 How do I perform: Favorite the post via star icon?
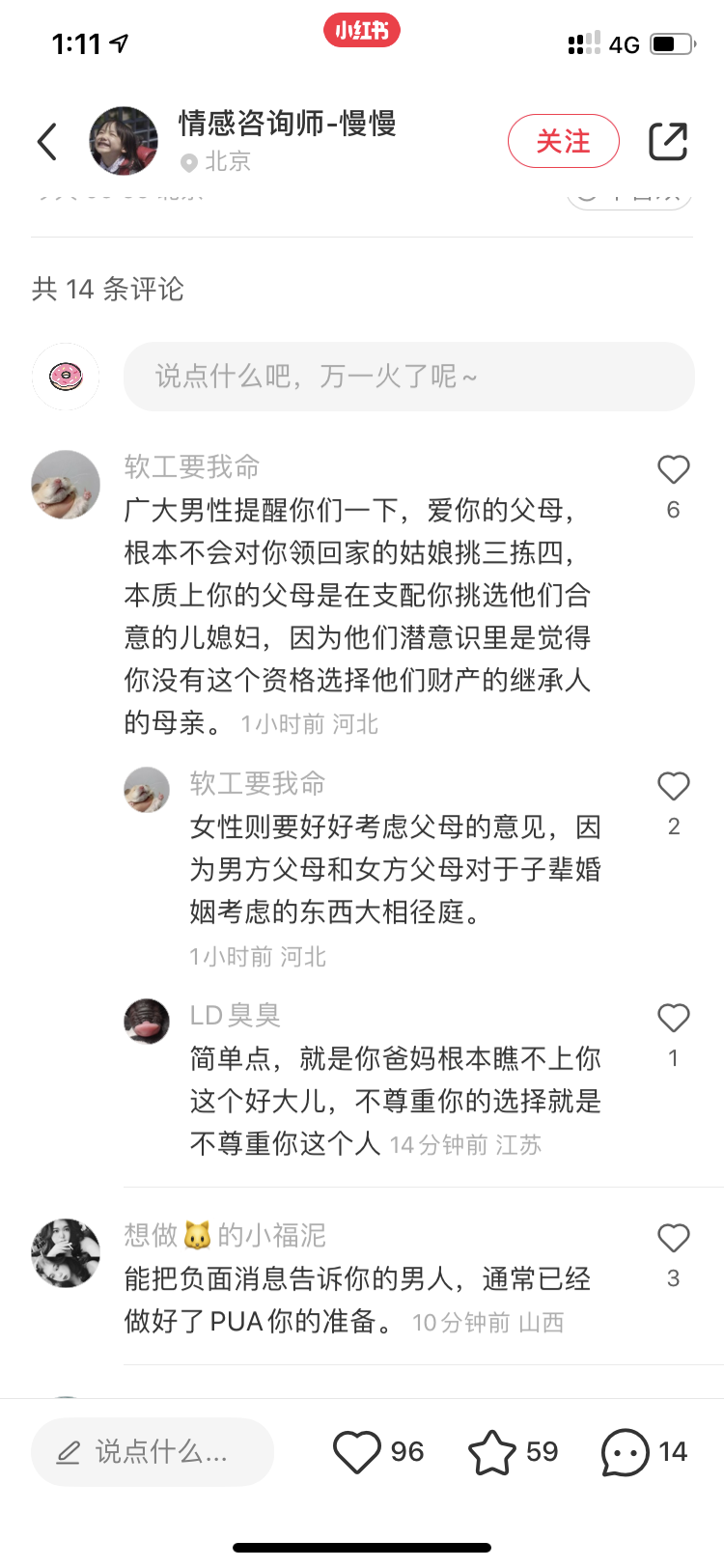[x=491, y=1451]
